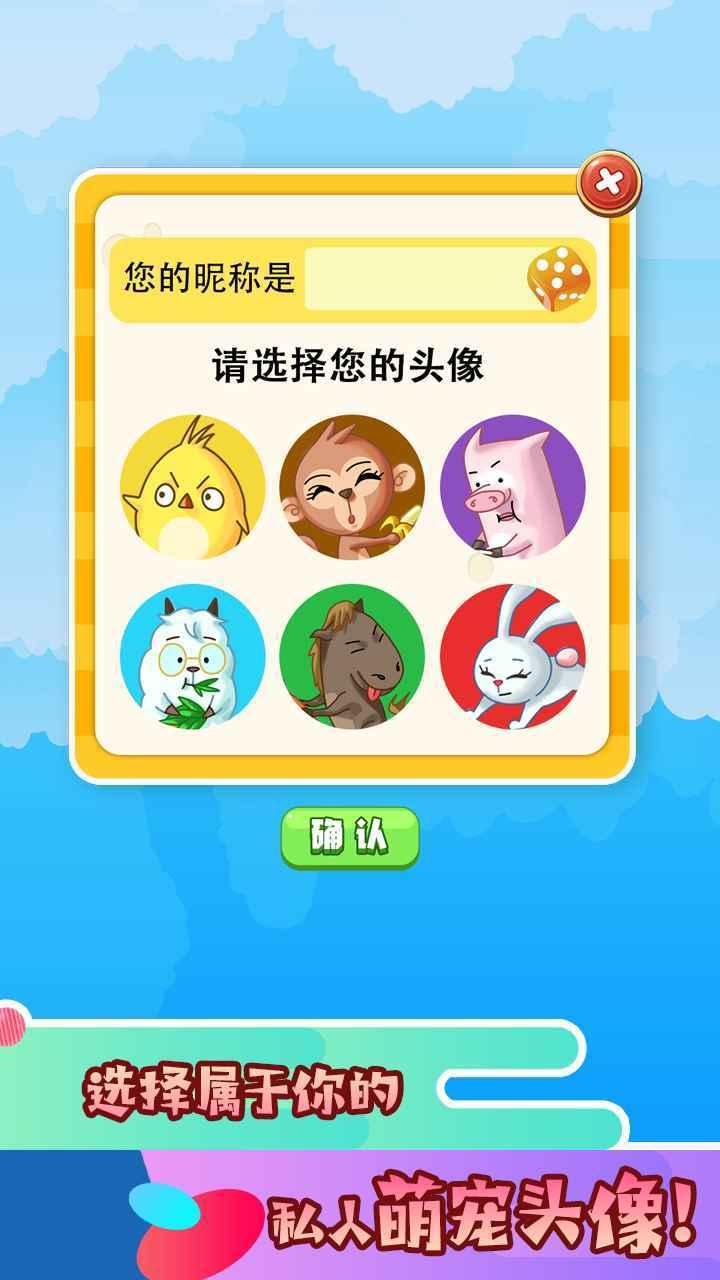Tap the green 确认 confirm button
Viewport: 720px width, 1280px height.
pyautogui.click(x=349, y=838)
